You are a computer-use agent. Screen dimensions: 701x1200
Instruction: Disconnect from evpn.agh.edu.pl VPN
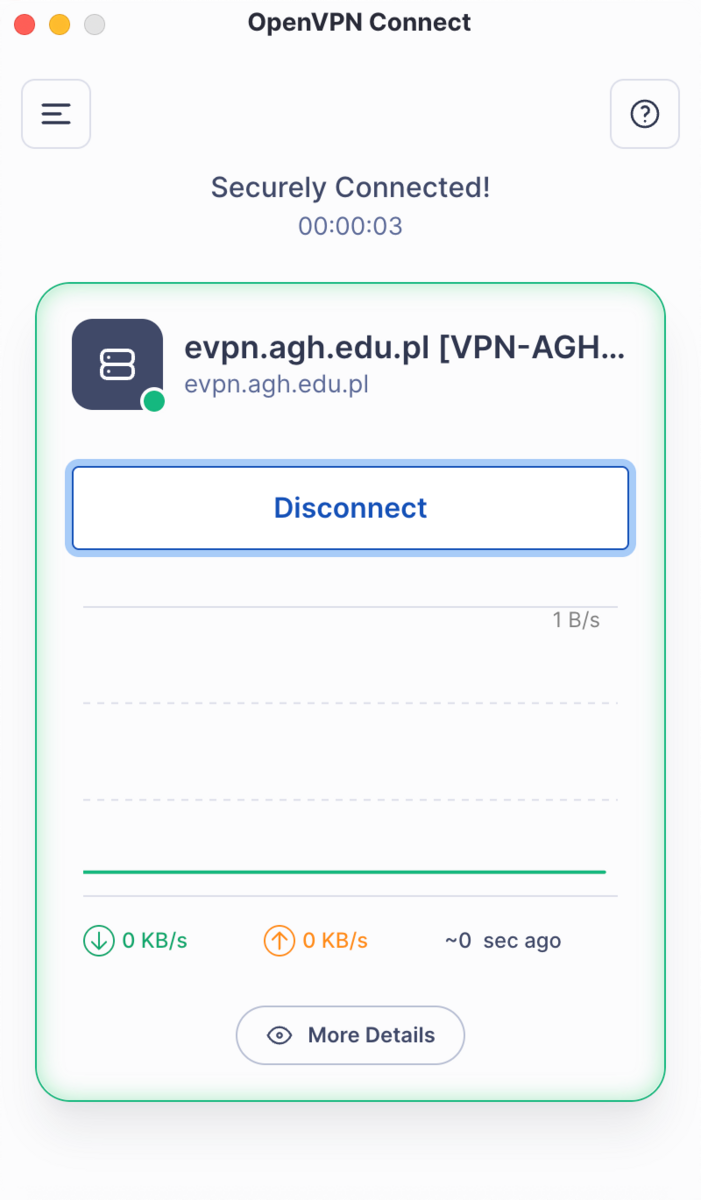pos(350,508)
